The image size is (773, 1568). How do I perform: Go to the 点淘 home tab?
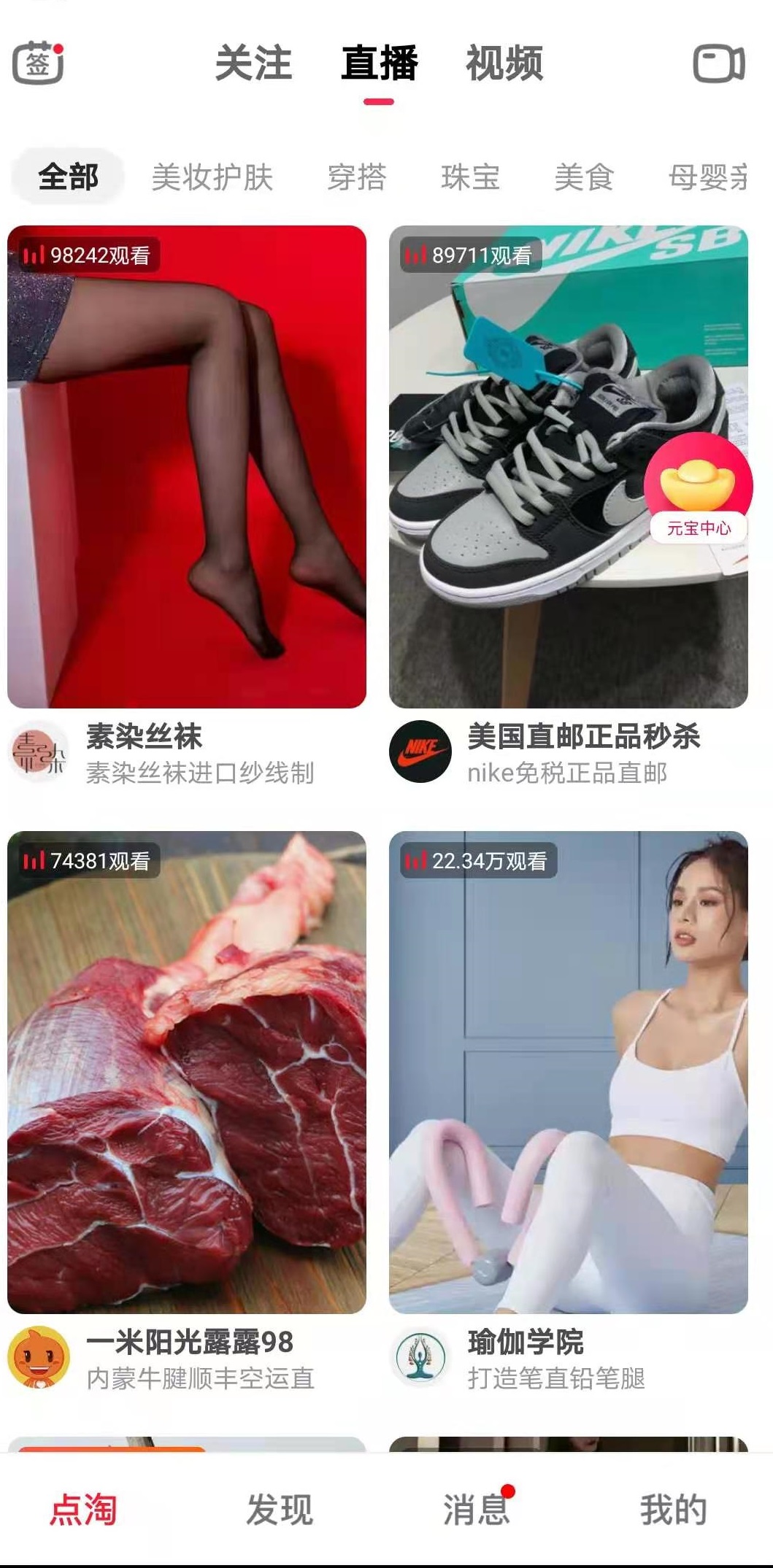83,1510
